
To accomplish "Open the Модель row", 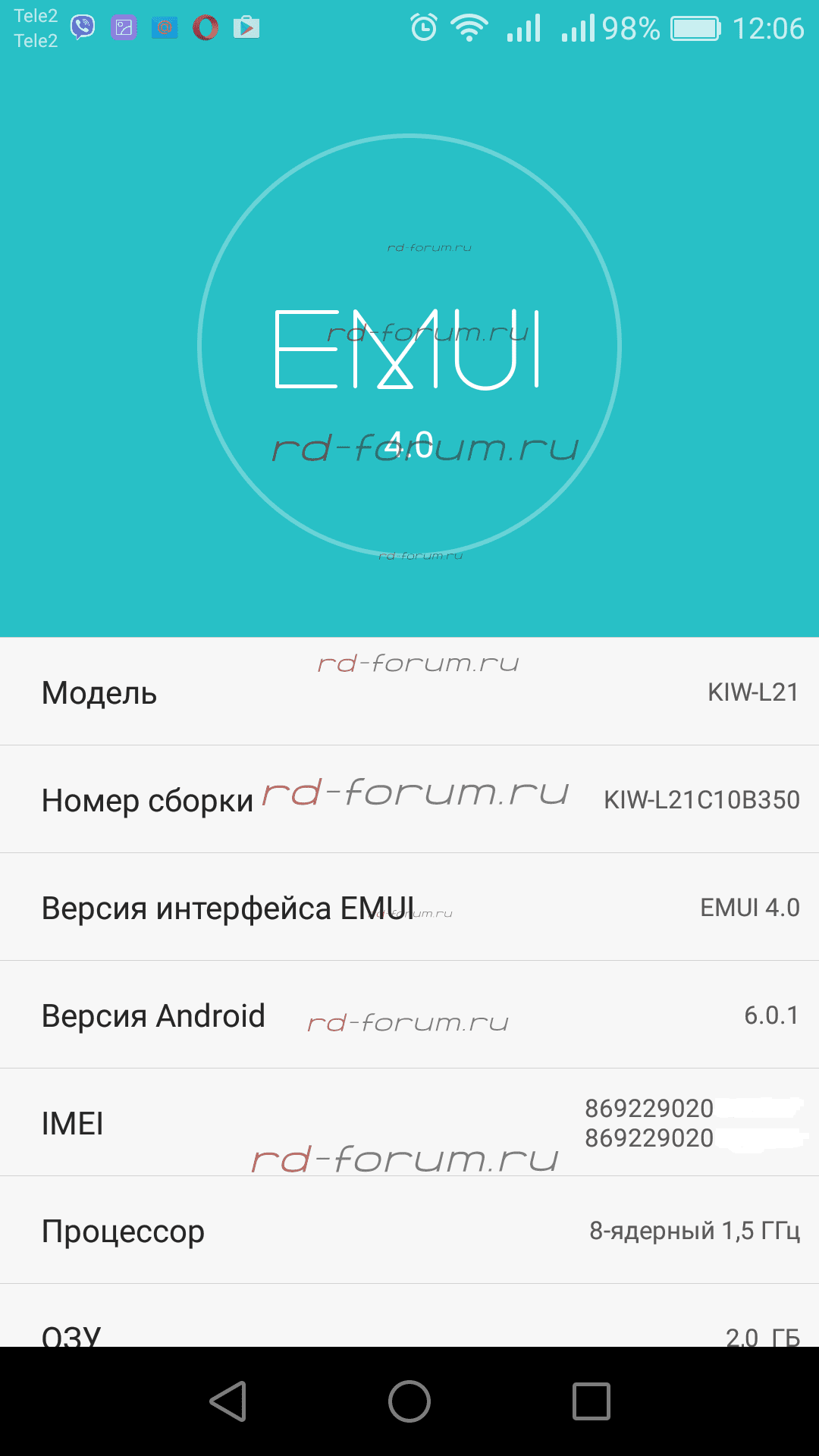I will tap(409, 692).
